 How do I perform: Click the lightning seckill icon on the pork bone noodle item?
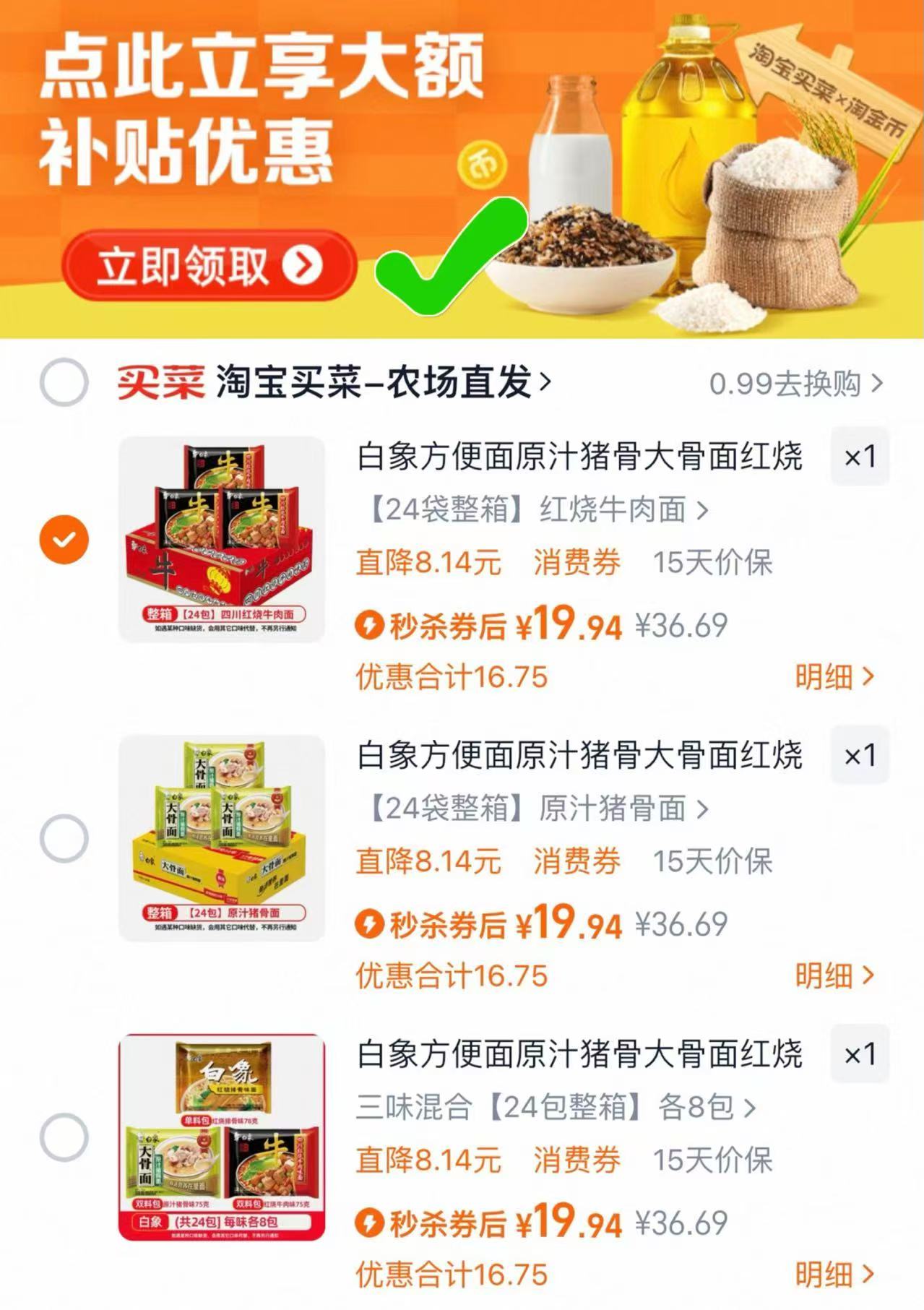point(372,926)
